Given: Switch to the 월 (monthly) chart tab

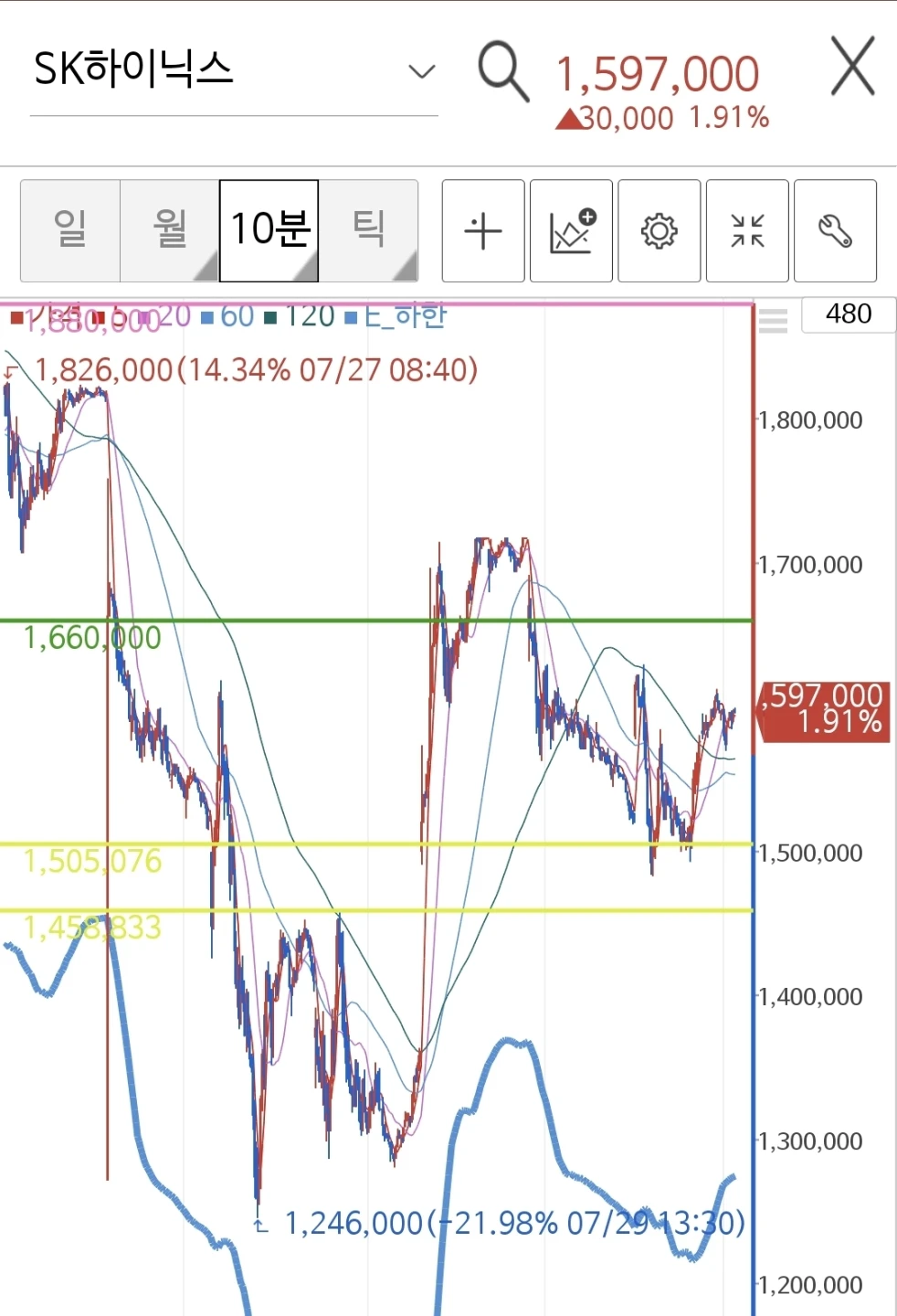Looking at the screenshot, I should [x=170, y=230].
